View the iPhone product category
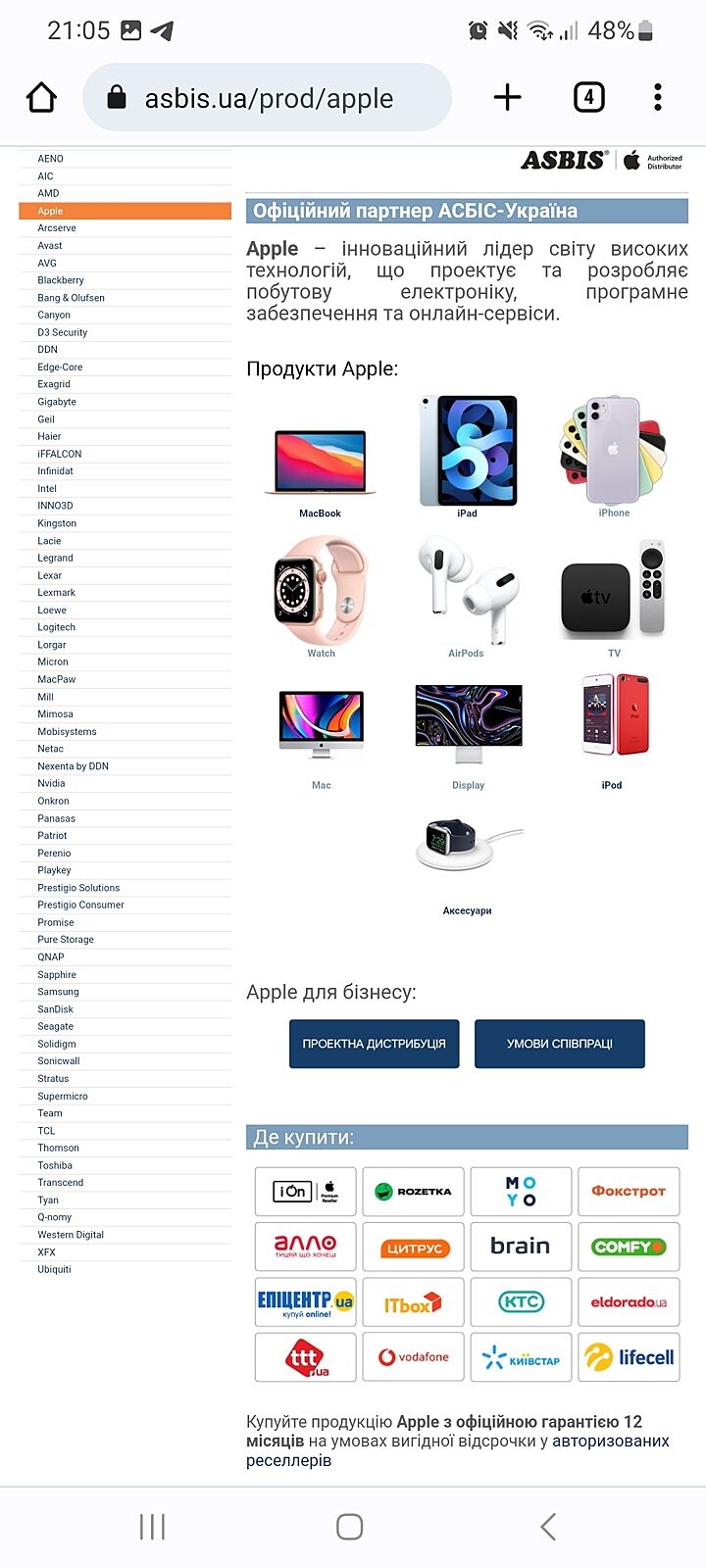This screenshot has width=706, height=1568. tap(614, 454)
